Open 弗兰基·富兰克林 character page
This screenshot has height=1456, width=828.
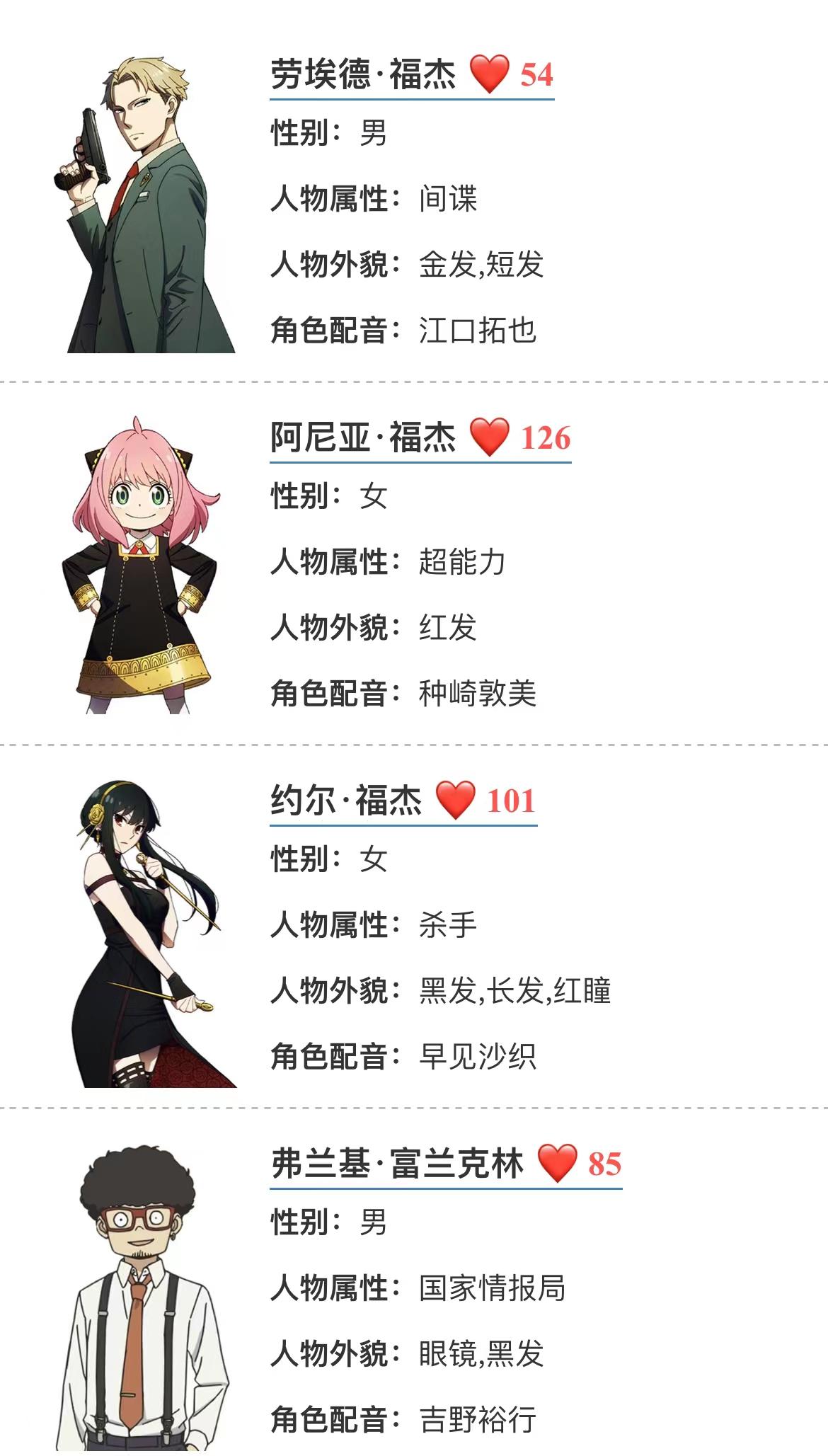[397, 1164]
